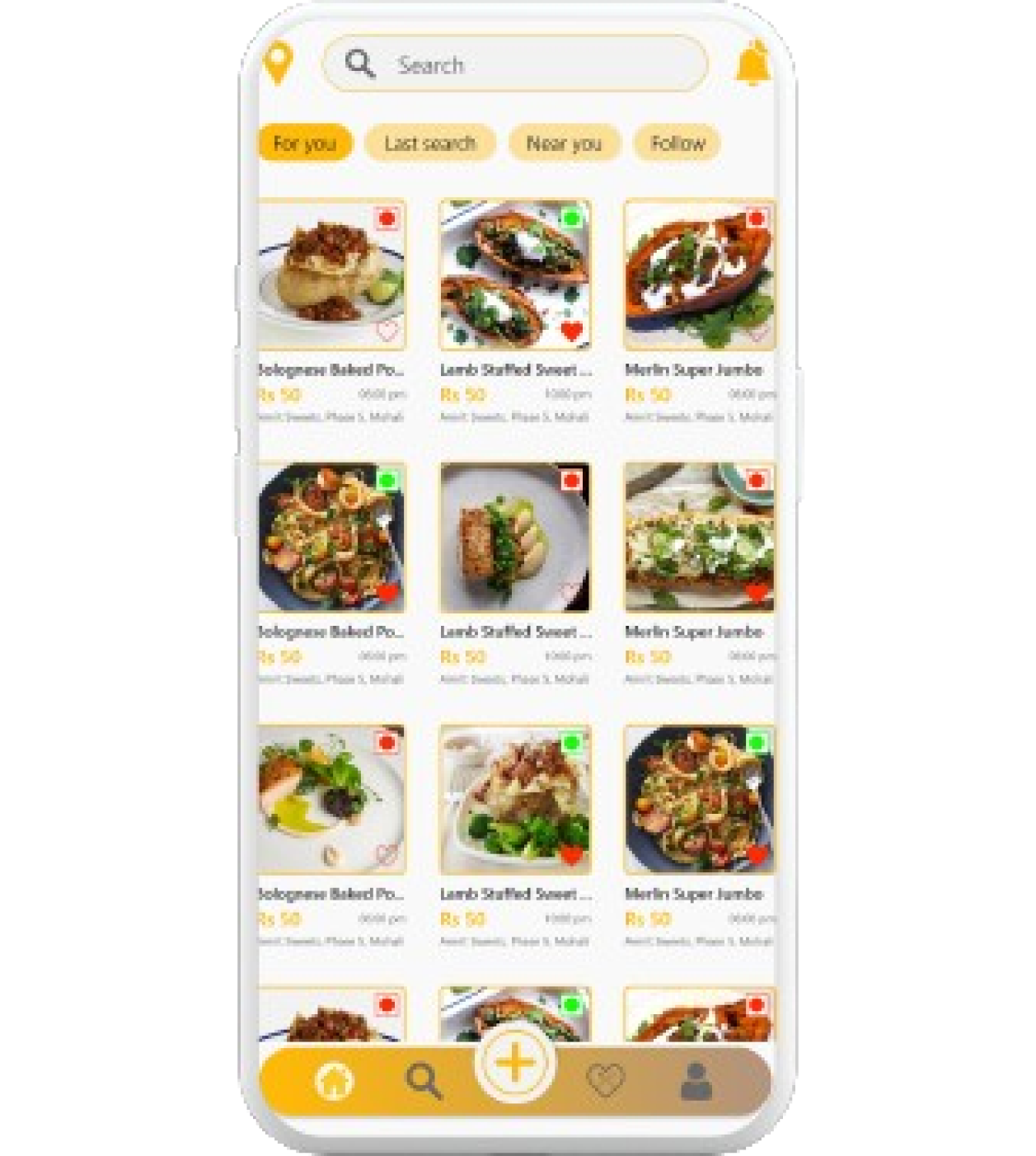Switch to the Last search chip
This screenshot has width=1036, height=1156.
pyautogui.click(x=429, y=143)
